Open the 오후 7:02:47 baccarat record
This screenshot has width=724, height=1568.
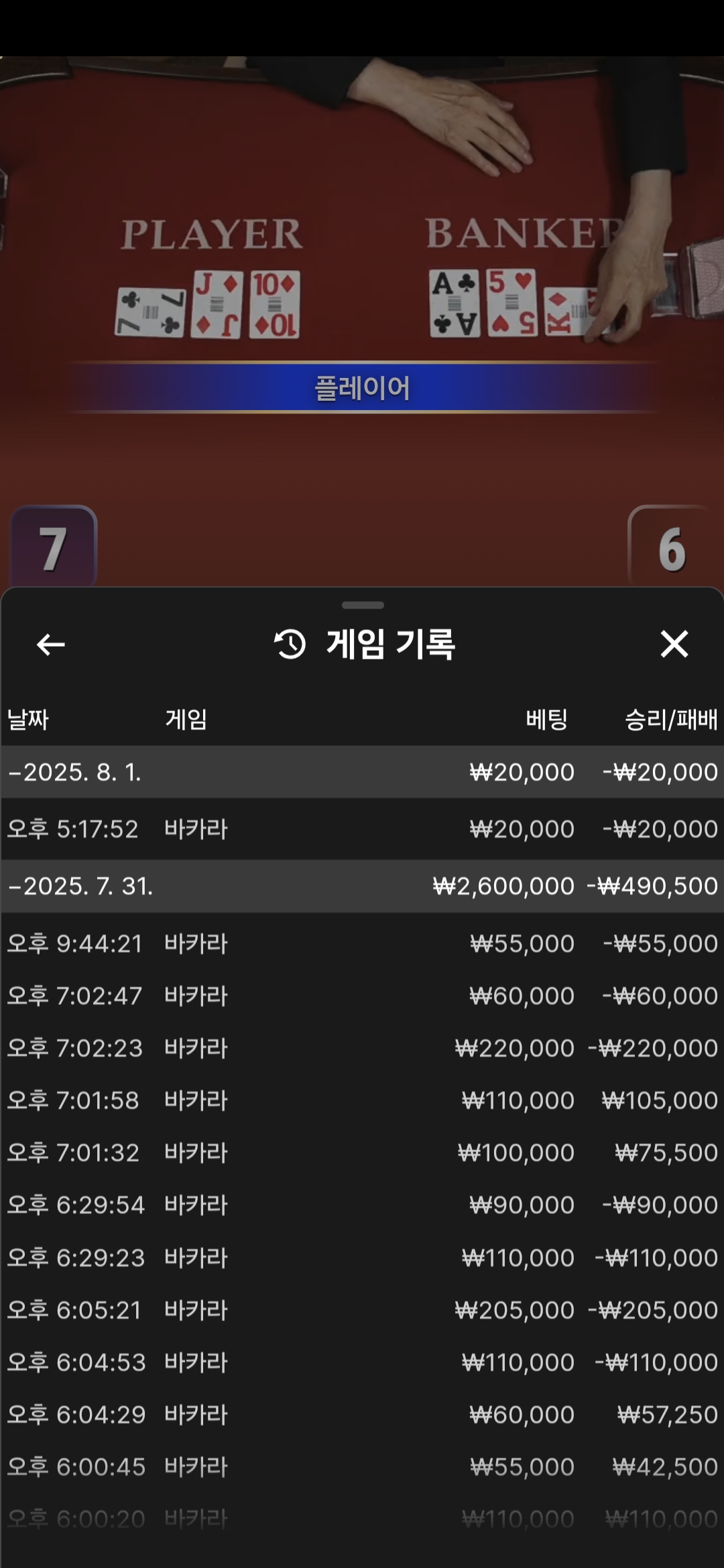[x=362, y=996]
